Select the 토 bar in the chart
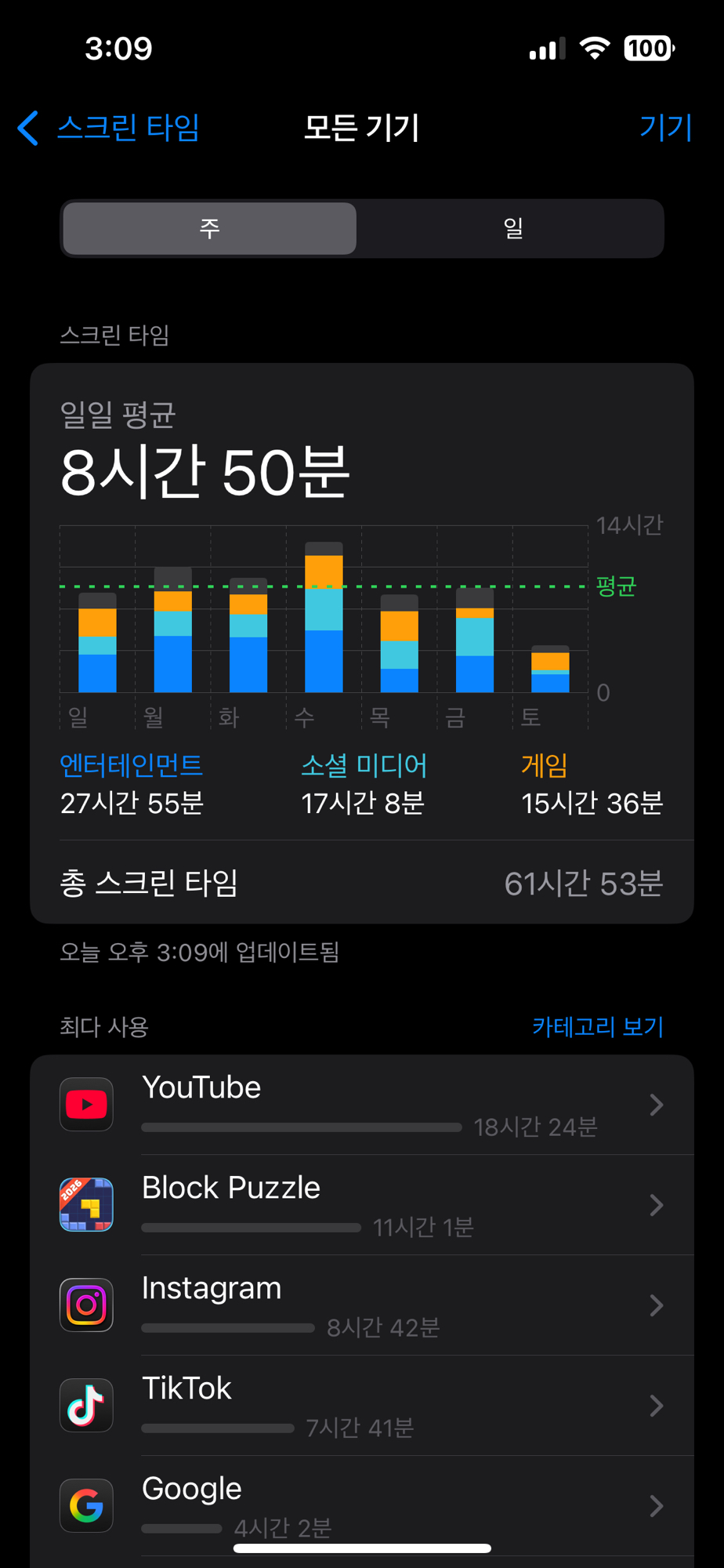Screen dimensions: 724x1568 point(550,670)
